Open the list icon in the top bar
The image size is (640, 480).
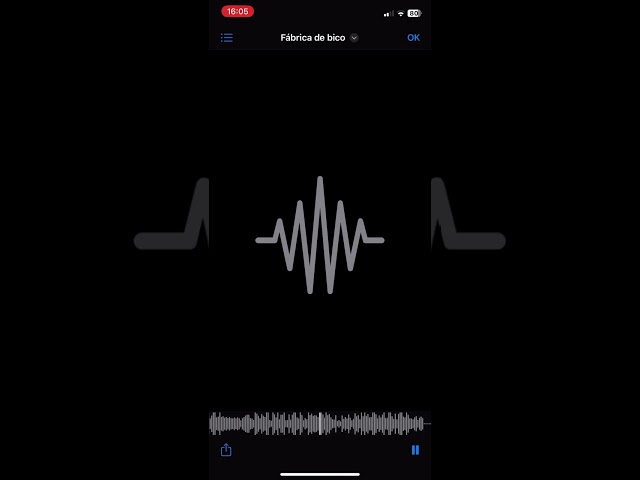coord(227,38)
